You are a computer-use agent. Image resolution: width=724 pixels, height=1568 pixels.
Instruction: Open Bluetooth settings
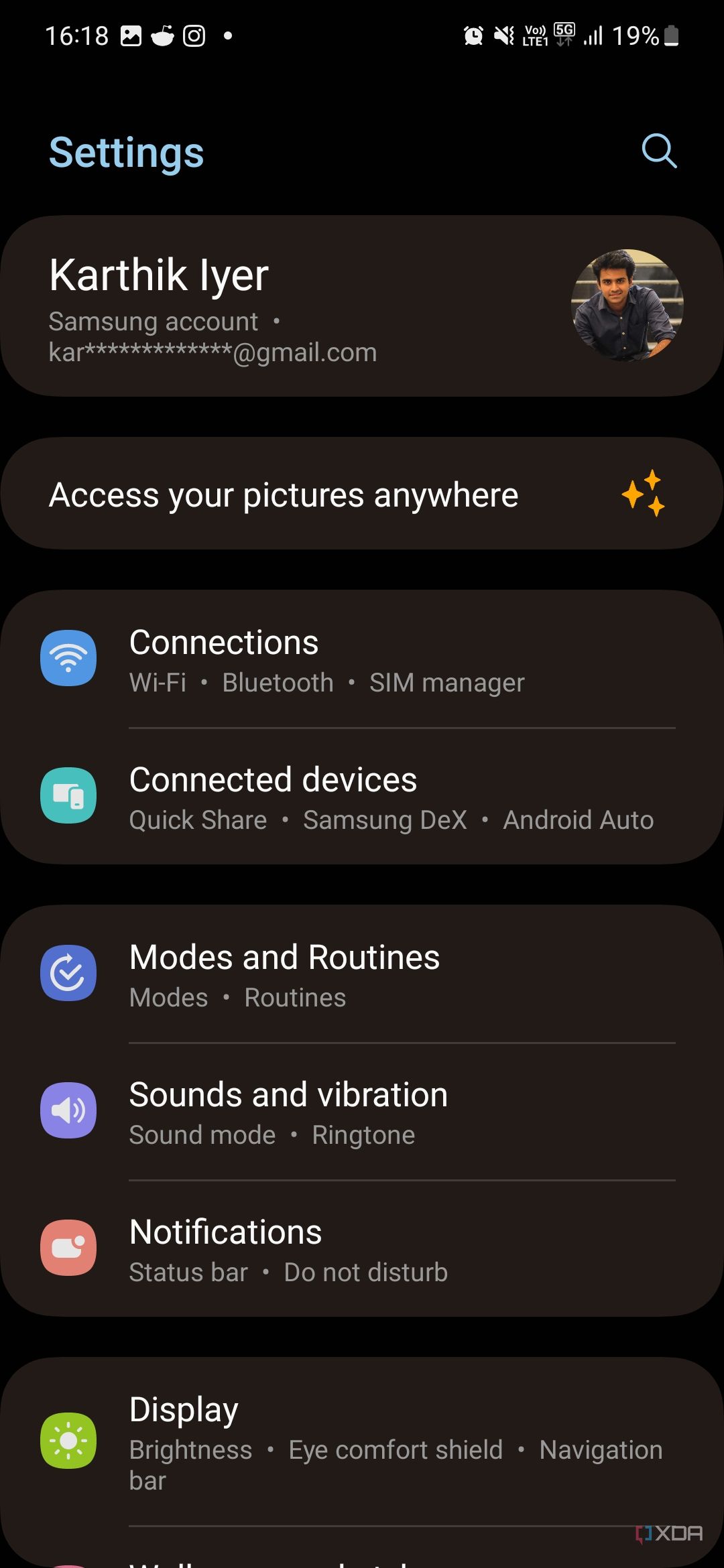pyautogui.click(x=277, y=682)
